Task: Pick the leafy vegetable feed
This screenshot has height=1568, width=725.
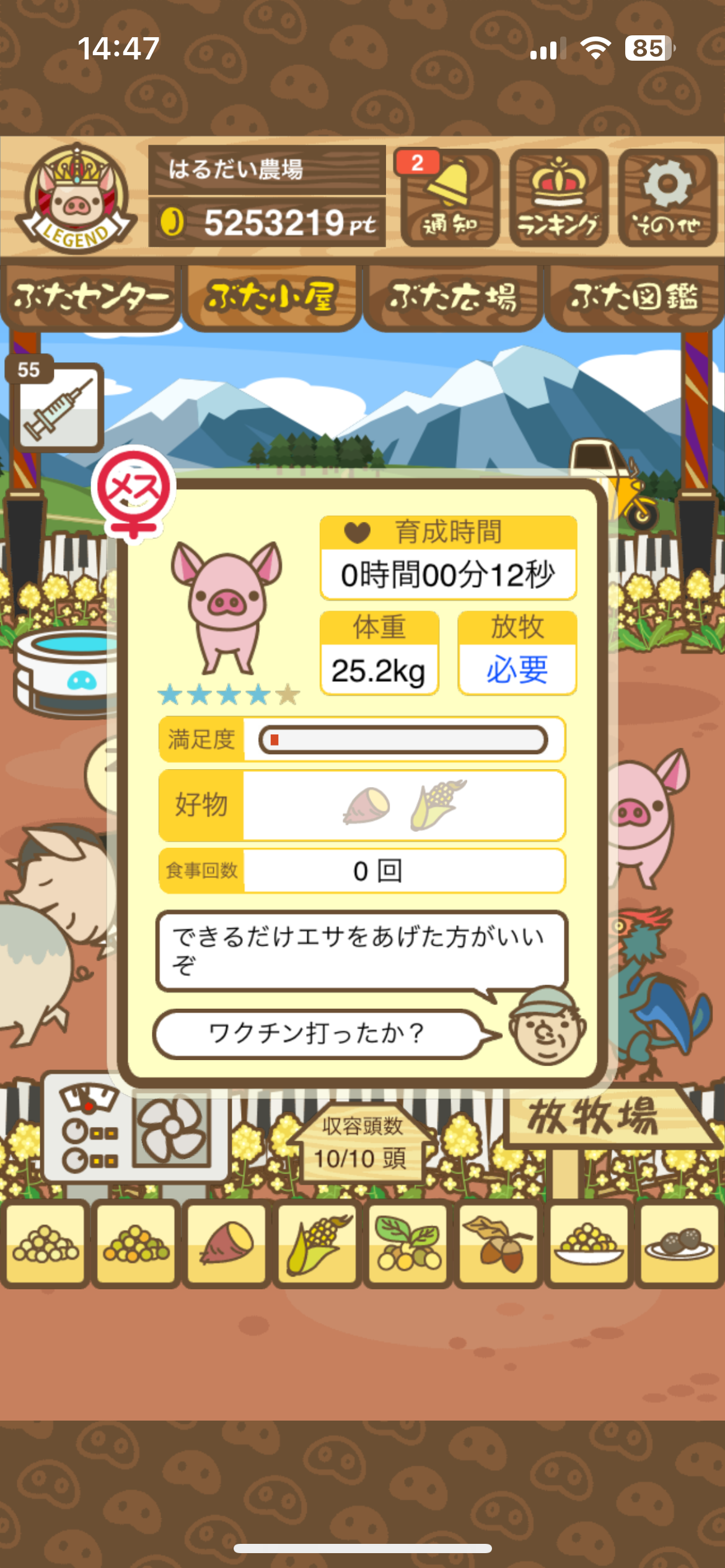Action: (408, 1242)
